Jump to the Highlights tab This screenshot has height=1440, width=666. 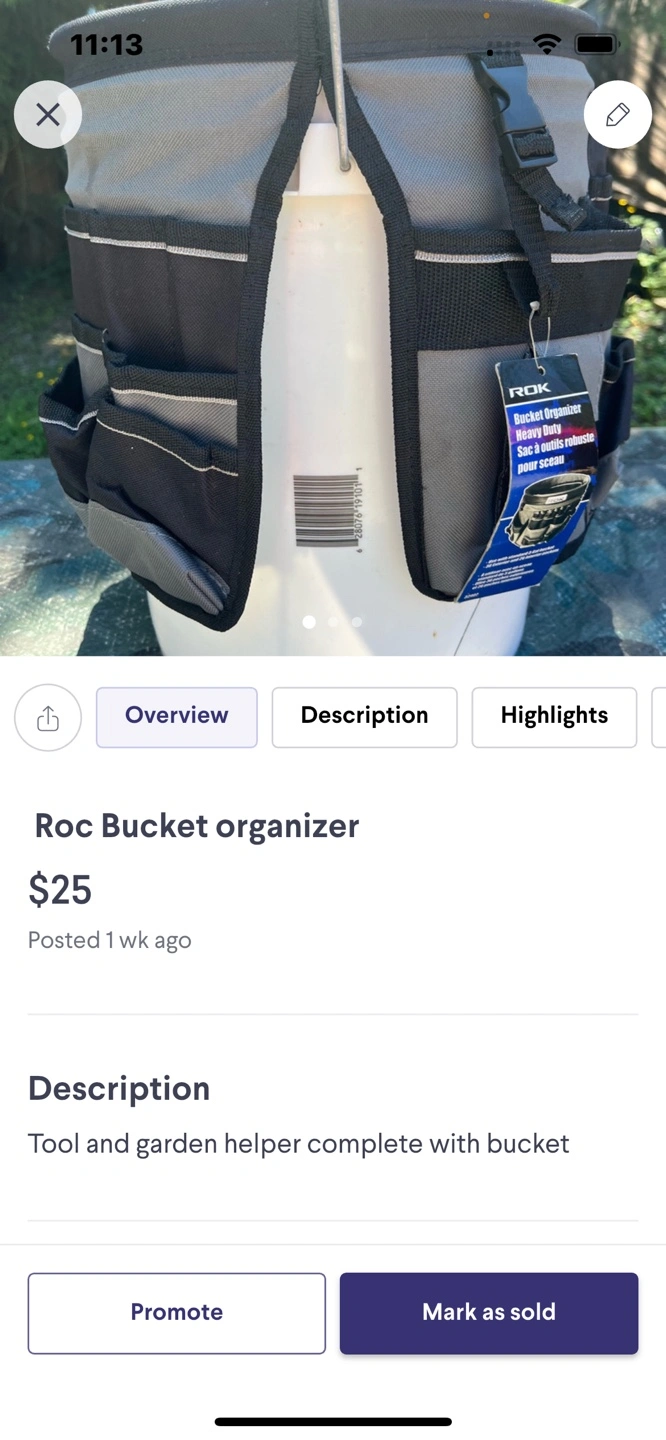(554, 717)
